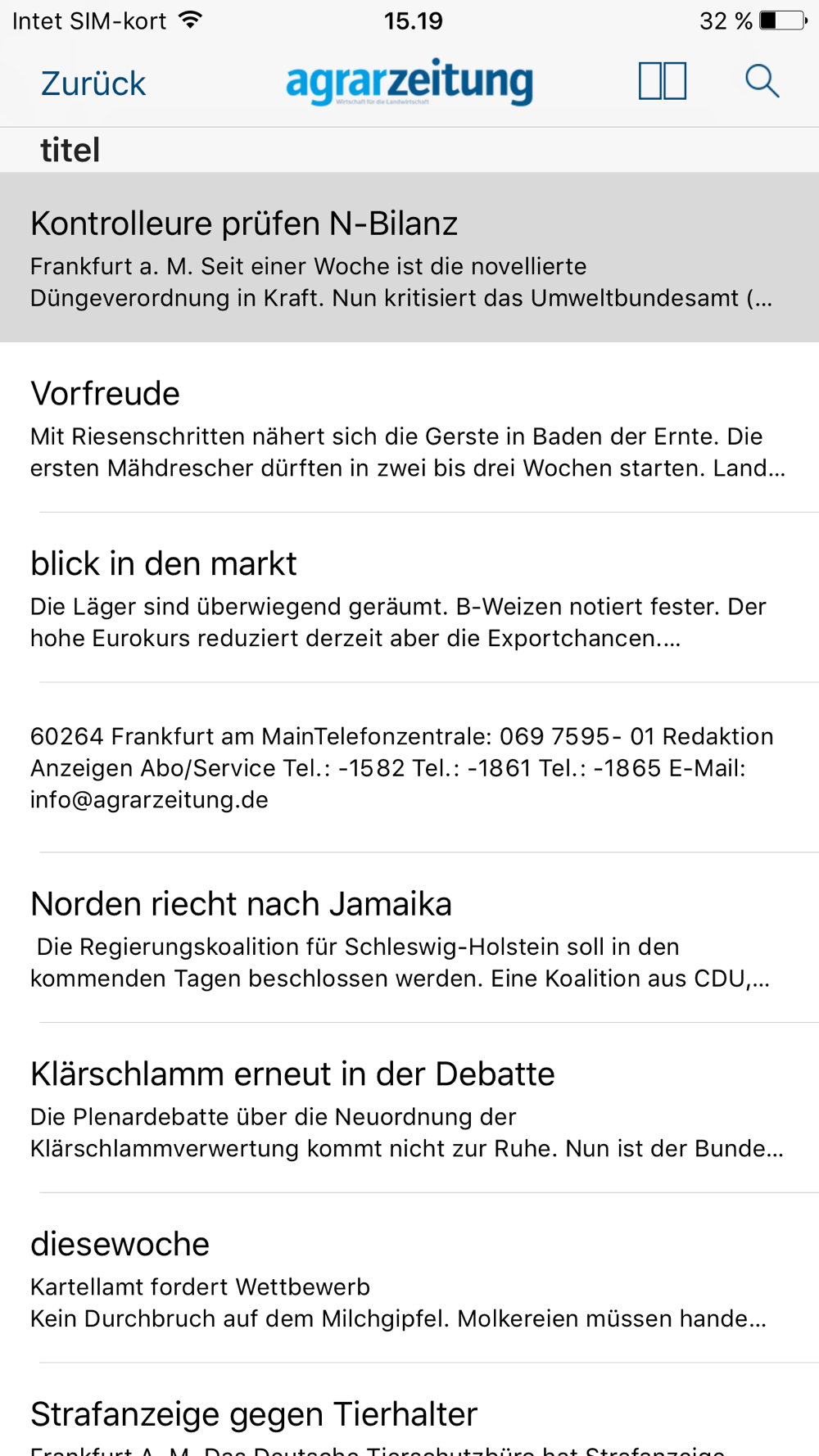This screenshot has height=1456, width=819.
Task: Read the Vorfreude article
Action: (x=409, y=427)
